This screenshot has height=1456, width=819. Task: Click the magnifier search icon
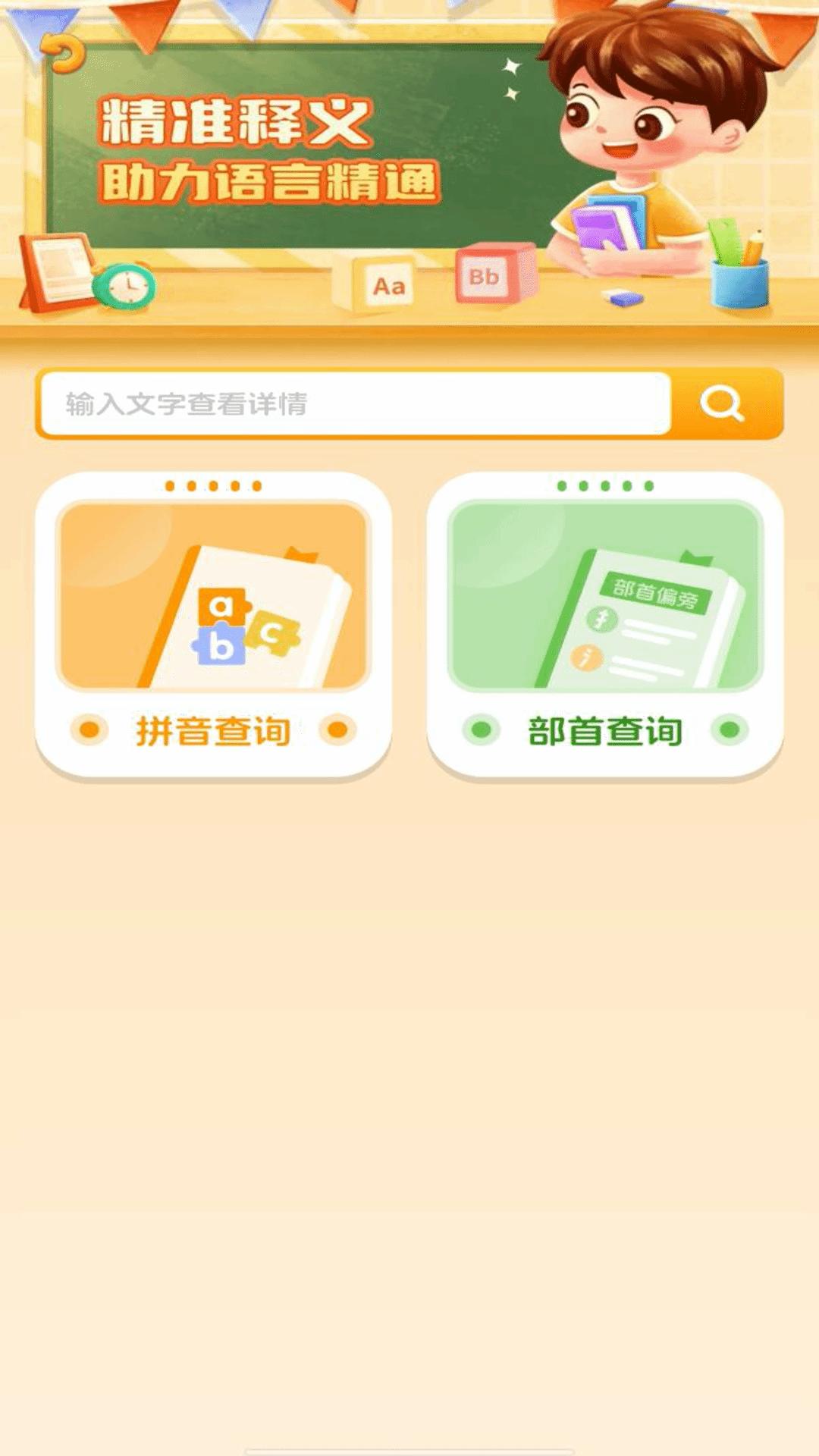pyautogui.click(x=723, y=404)
